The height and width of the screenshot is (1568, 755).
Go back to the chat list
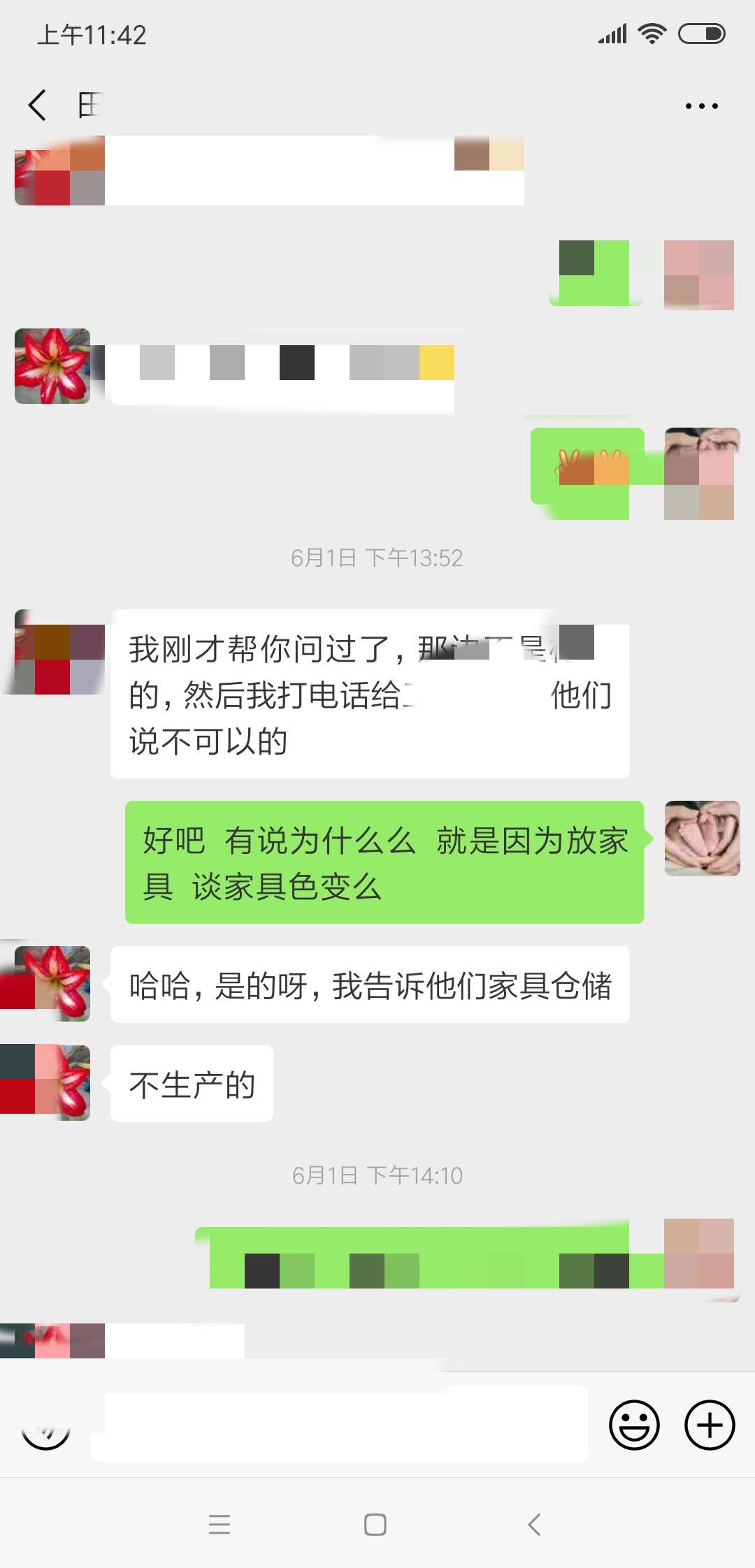coord(38,106)
